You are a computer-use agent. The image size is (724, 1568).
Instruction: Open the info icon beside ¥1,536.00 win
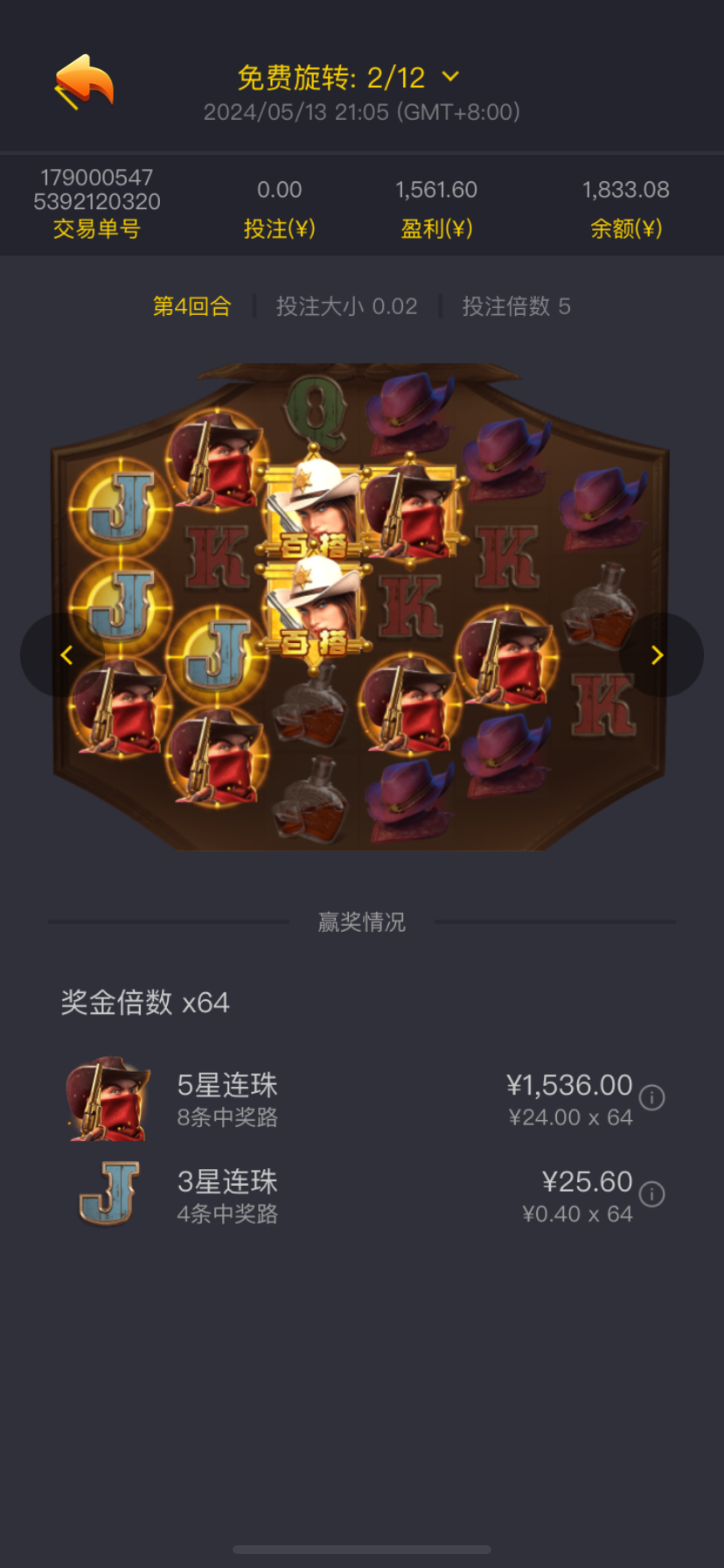tap(652, 1097)
